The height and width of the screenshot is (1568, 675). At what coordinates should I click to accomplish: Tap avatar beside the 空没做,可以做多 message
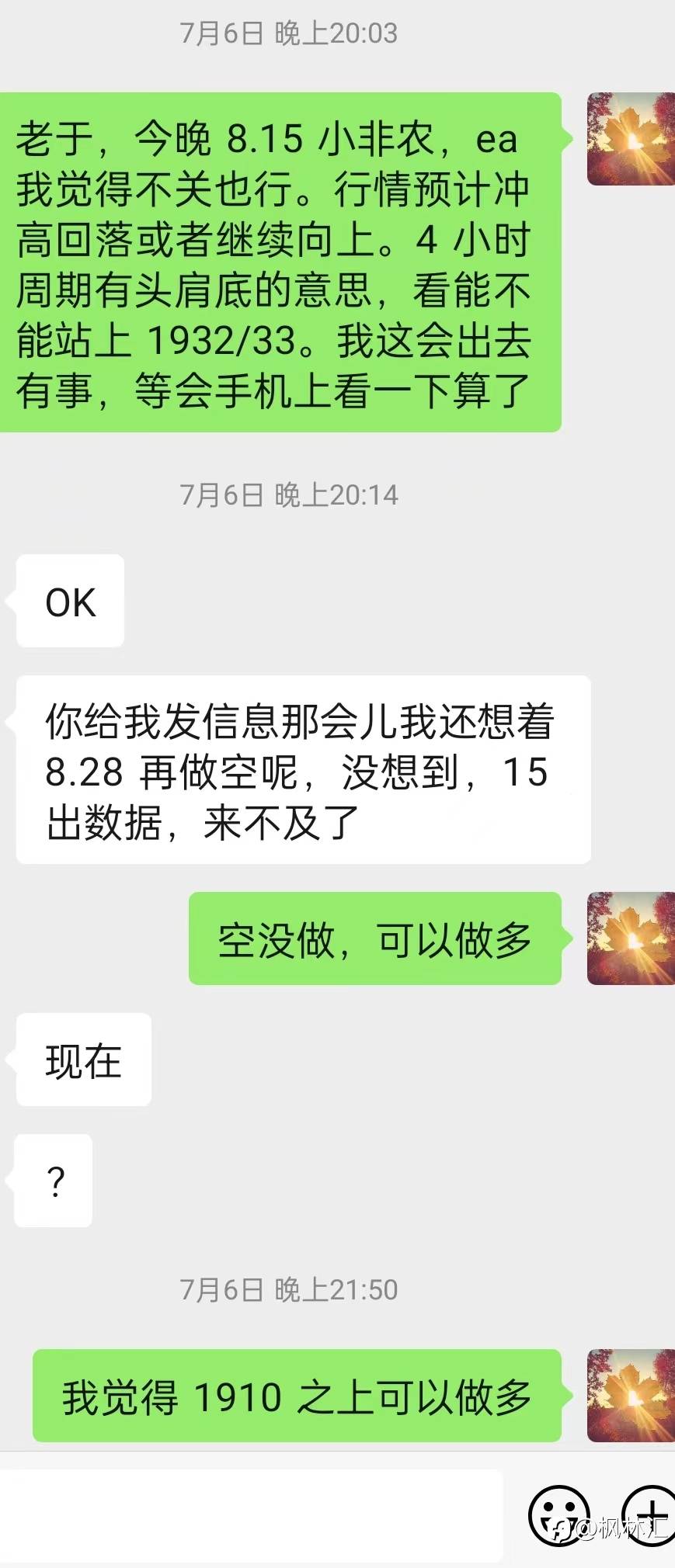tap(631, 938)
